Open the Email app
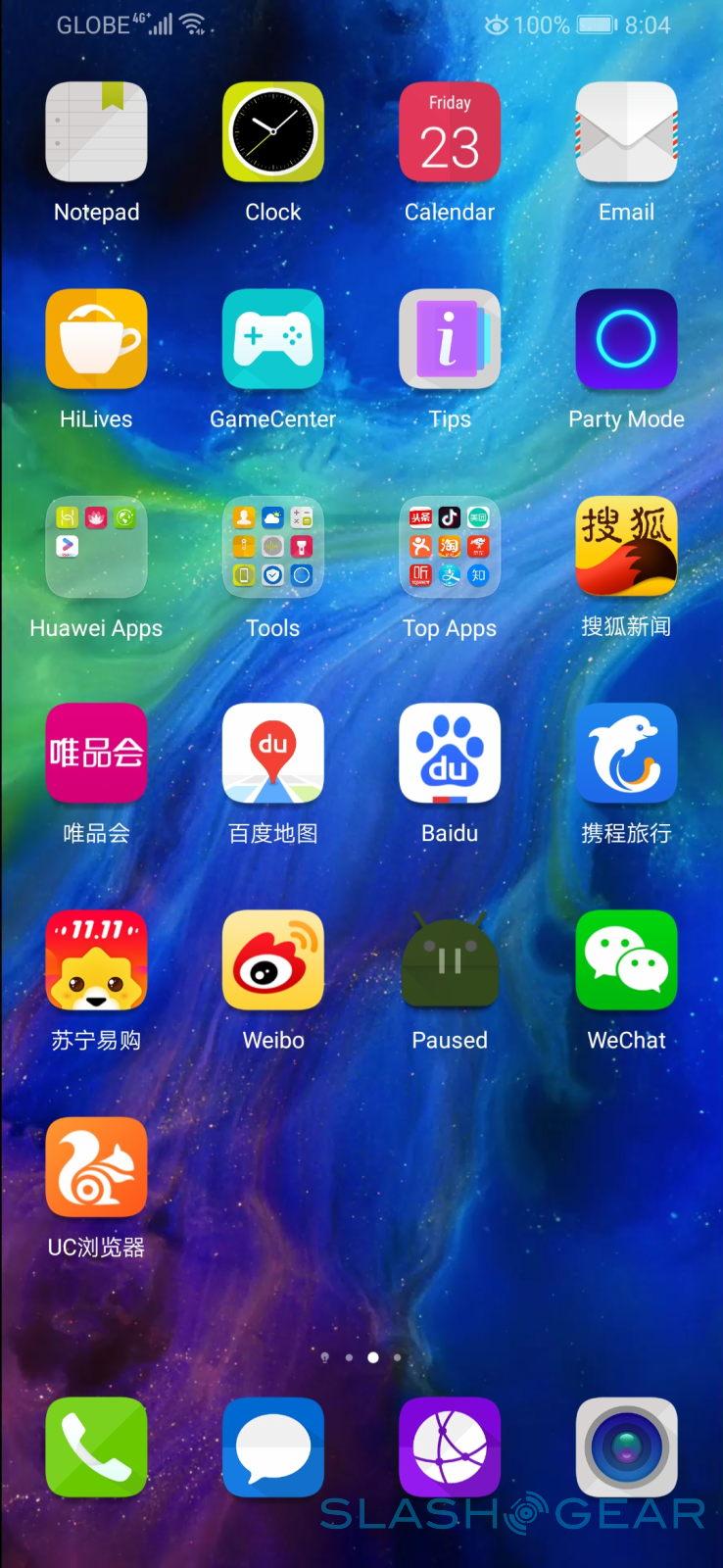The height and width of the screenshot is (1568, 723). [x=626, y=132]
